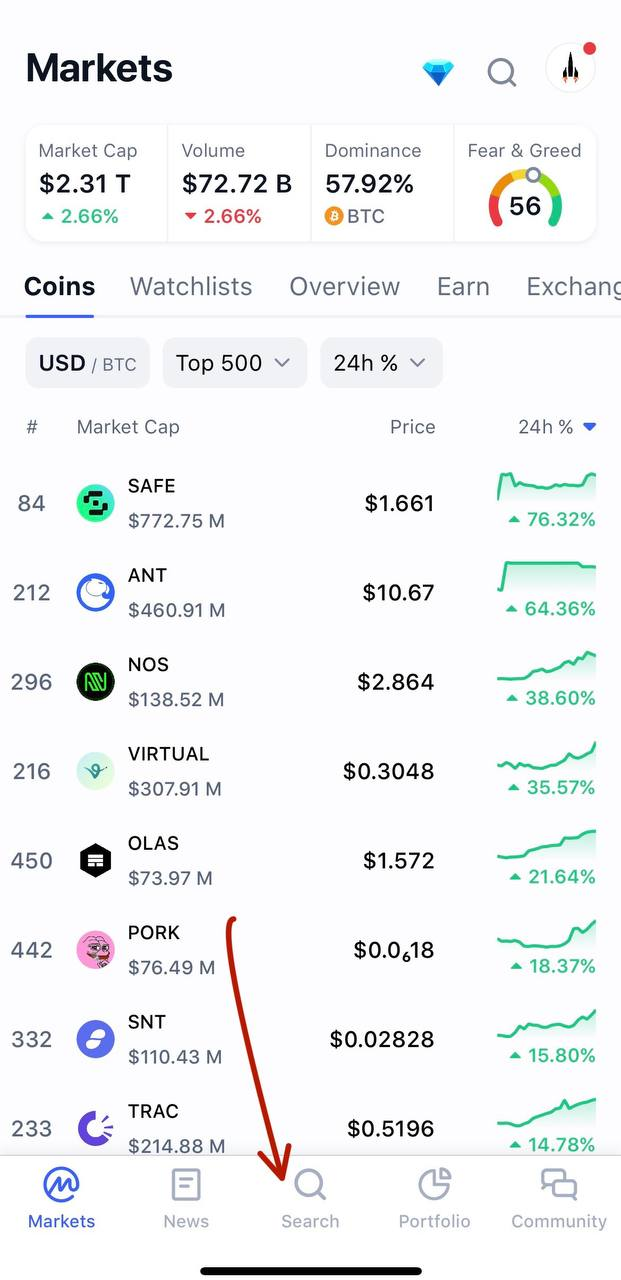Select the PORK coin row
The height and width of the screenshot is (1280, 621).
pos(310,950)
